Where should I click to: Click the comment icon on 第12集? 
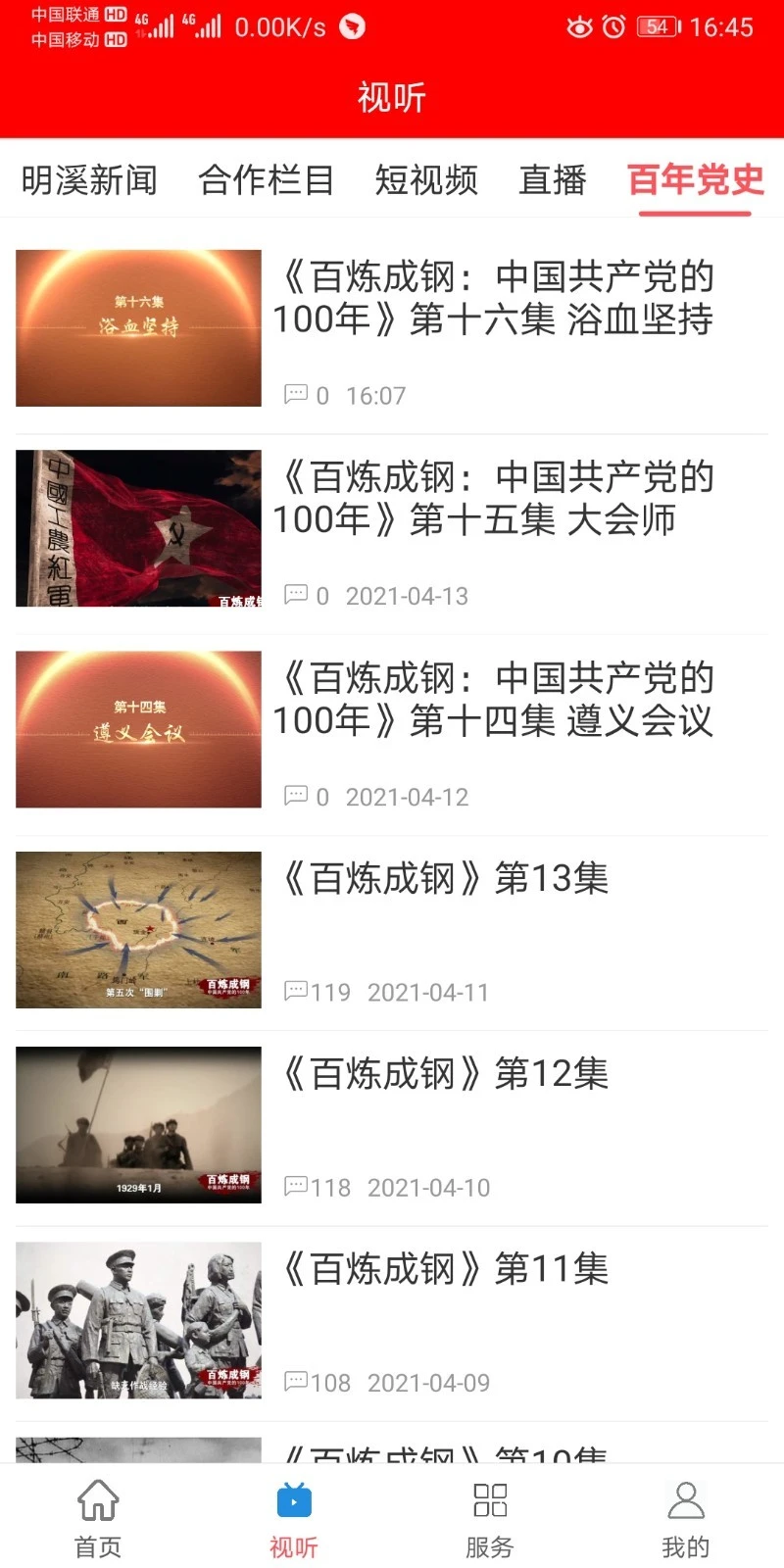pyautogui.click(x=294, y=1187)
